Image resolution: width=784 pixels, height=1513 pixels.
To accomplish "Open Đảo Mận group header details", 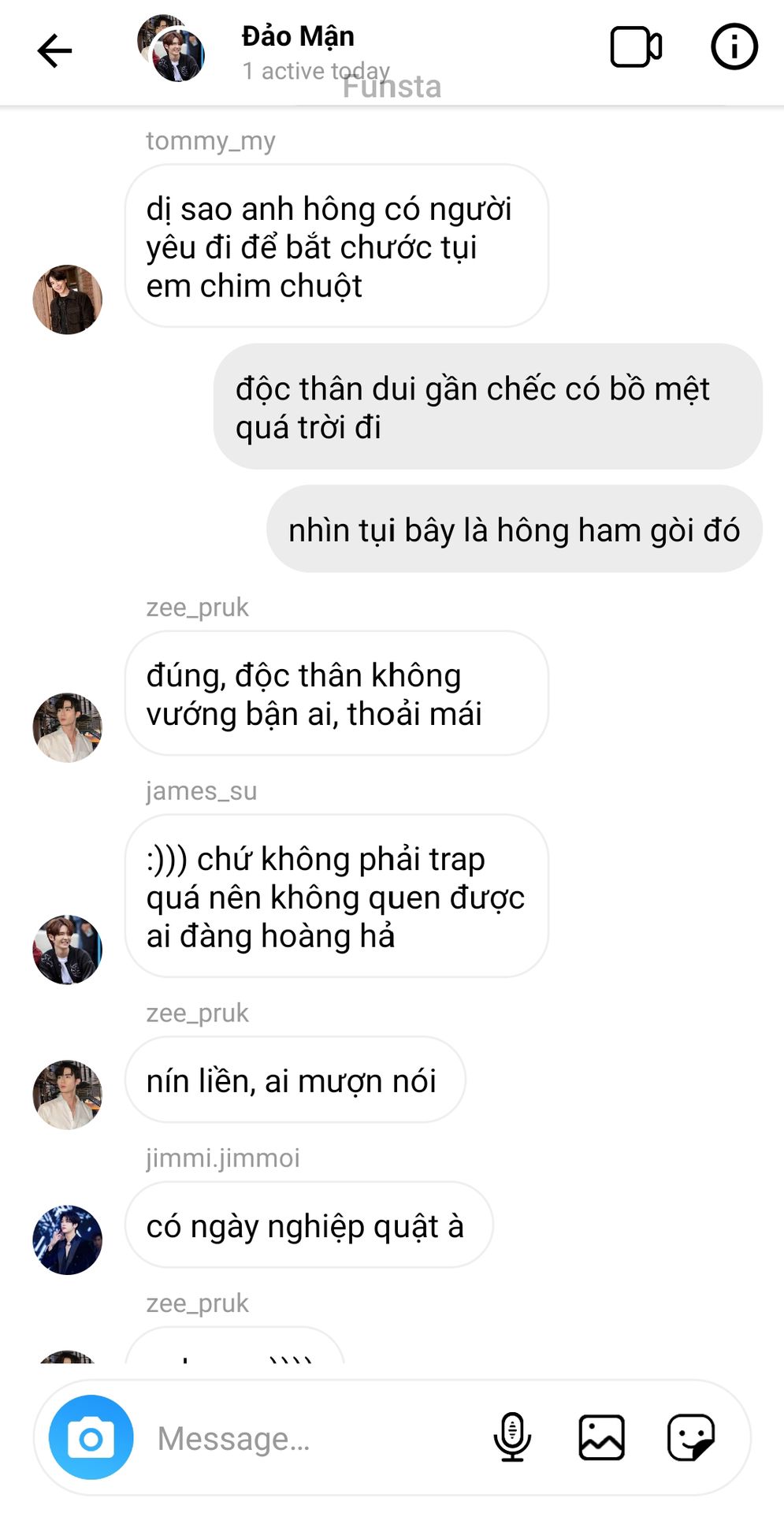I will [298, 50].
